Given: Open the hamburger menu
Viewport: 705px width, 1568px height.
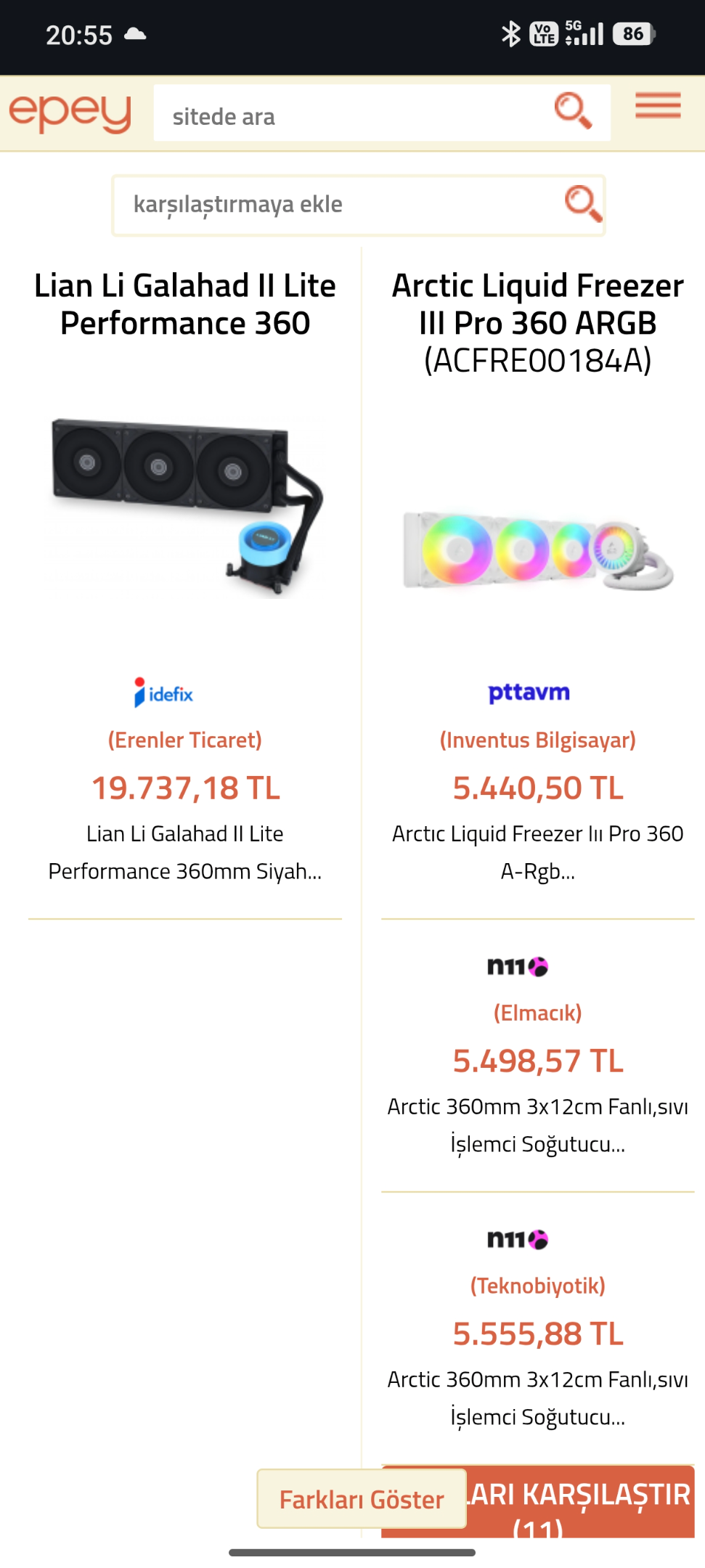Looking at the screenshot, I should point(658,106).
